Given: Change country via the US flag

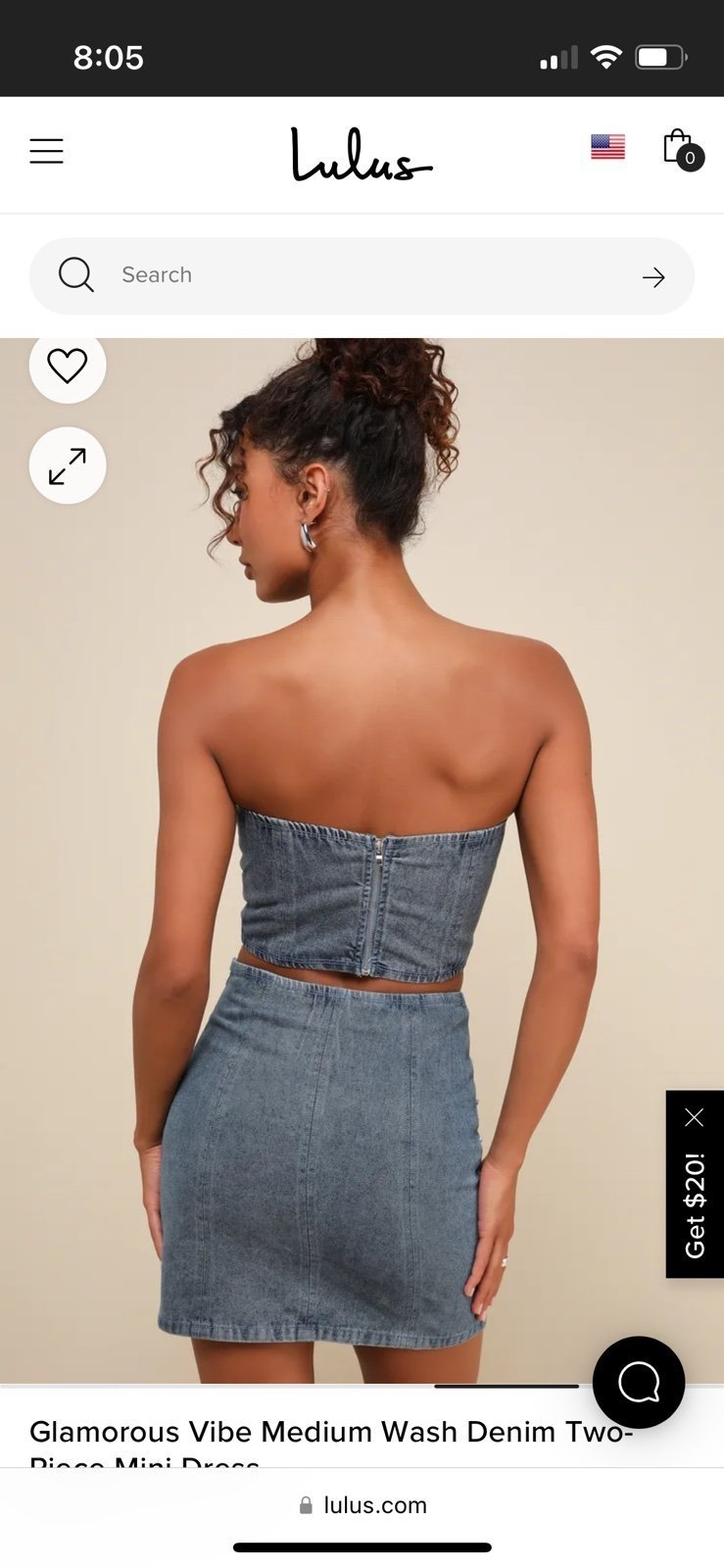Looking at the screenshot, I should click(607, 147).
